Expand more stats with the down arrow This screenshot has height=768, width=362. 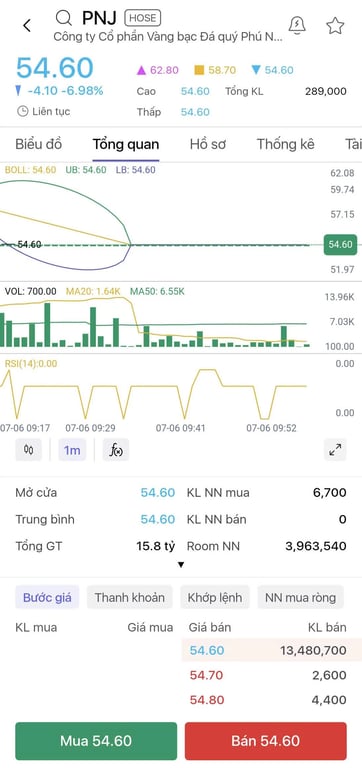(x=181, y=565)
